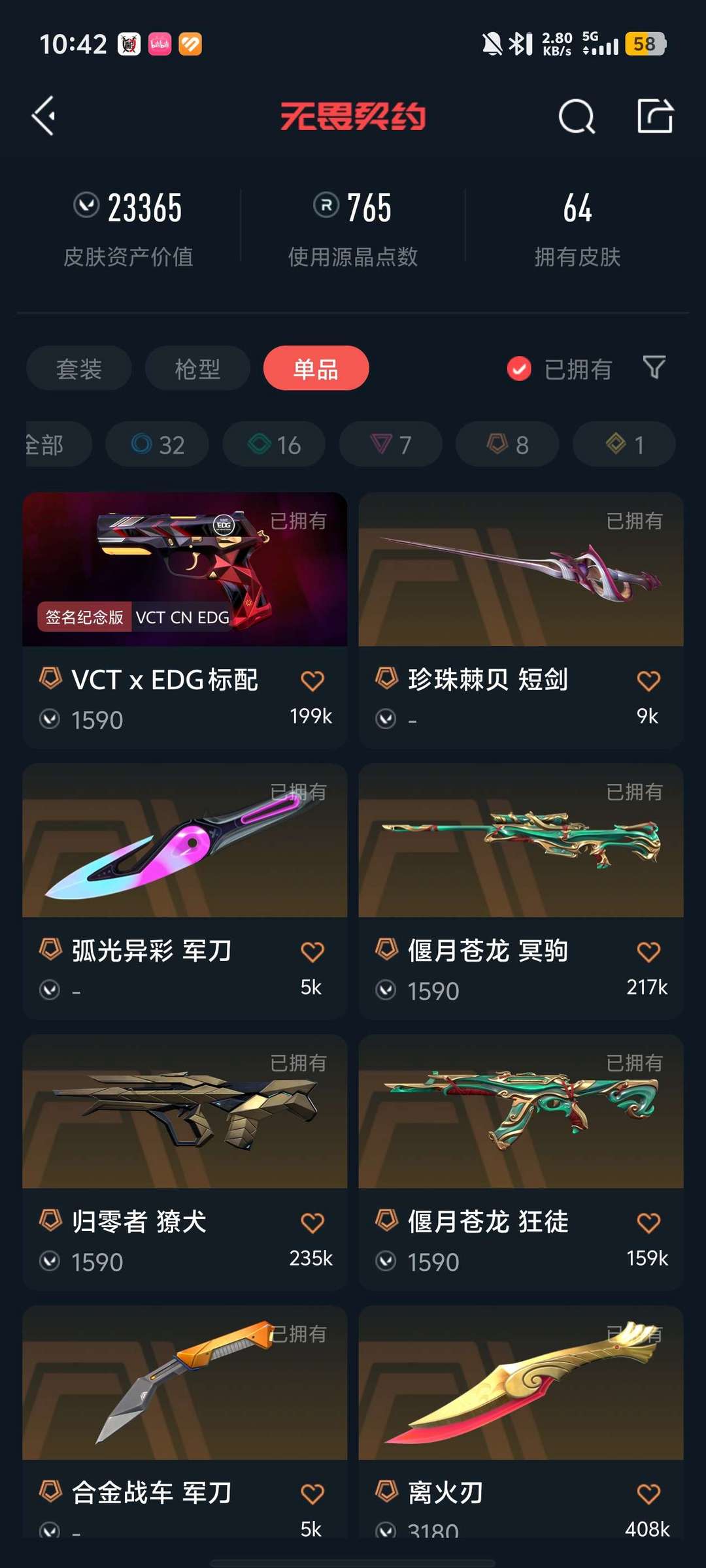Switch to the 枪型 tab
The image size is (706, 1568).
pos(197,368)
